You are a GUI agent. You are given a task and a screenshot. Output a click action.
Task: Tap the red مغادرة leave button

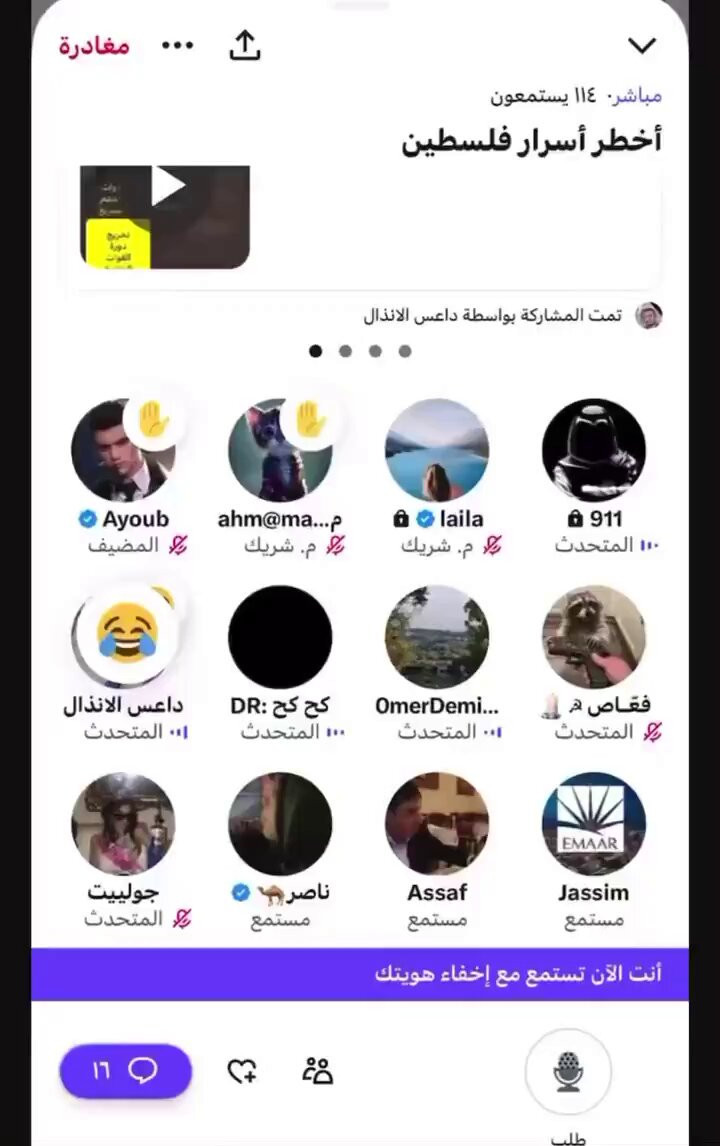(x=94, y=46)
